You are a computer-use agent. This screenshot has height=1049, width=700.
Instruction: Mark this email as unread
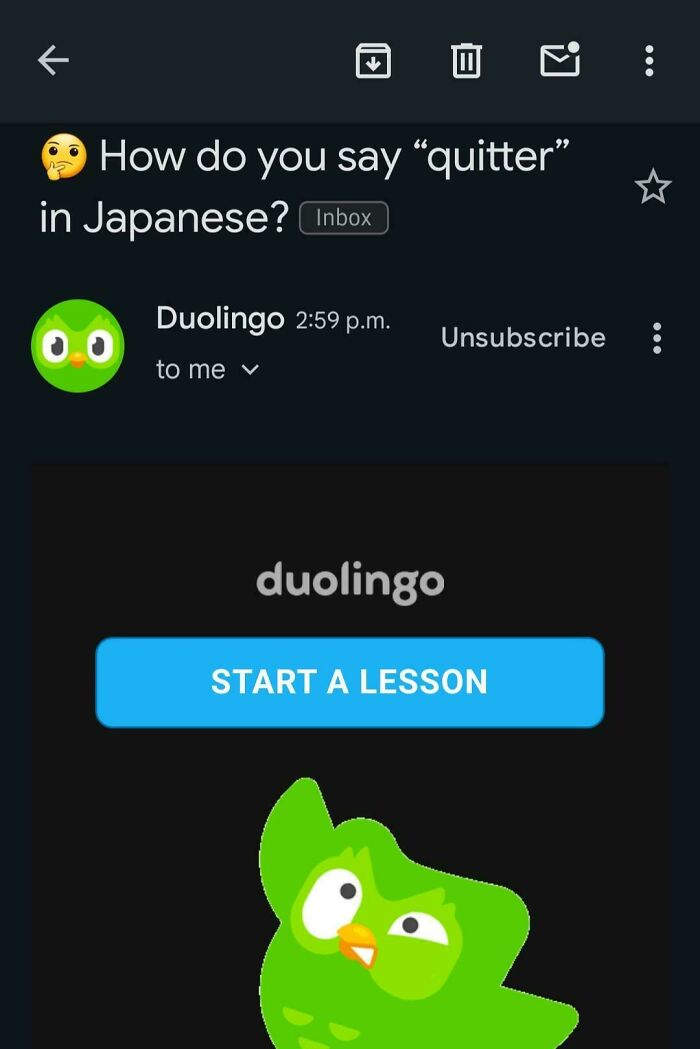(560, 60)
